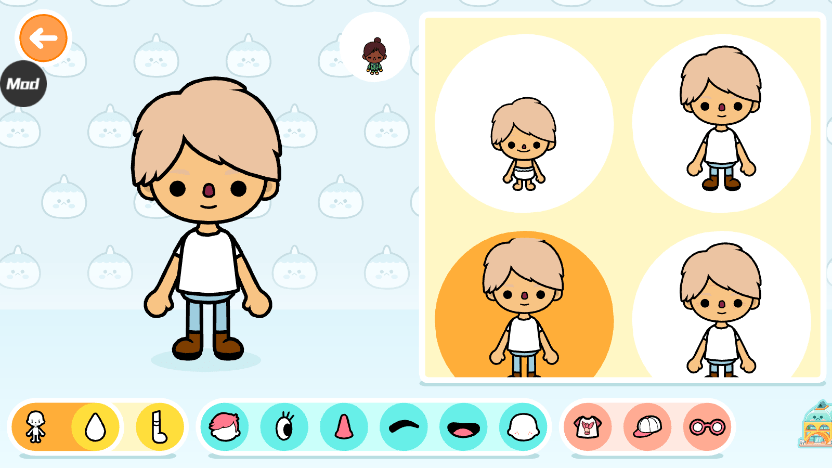Choose the baby body size option
Screen dimensions: 832x468
pos(523,123)
